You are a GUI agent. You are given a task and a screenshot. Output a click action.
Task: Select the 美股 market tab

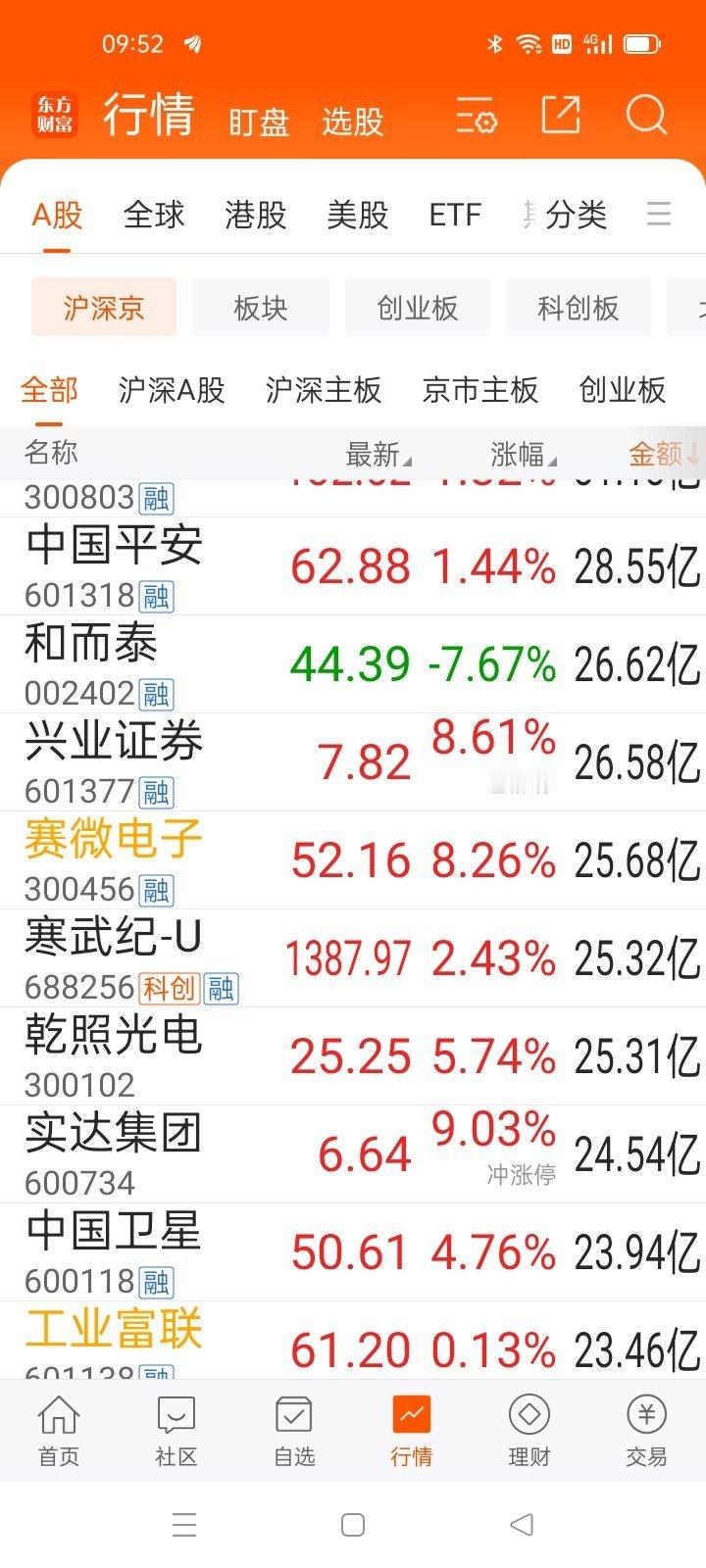[357, 215]
